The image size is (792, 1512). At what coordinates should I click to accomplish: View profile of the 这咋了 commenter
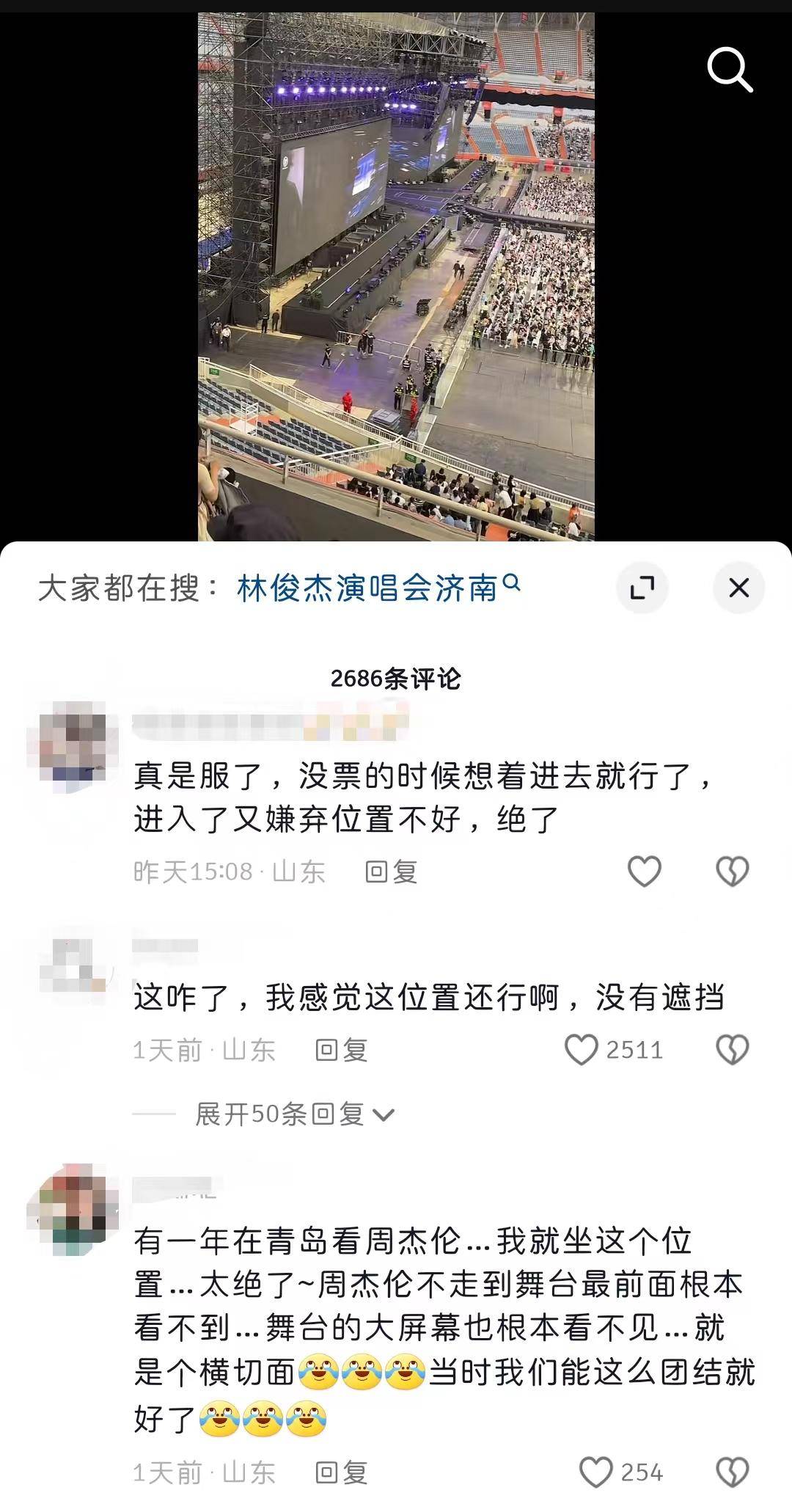click(x=73, y=963)
